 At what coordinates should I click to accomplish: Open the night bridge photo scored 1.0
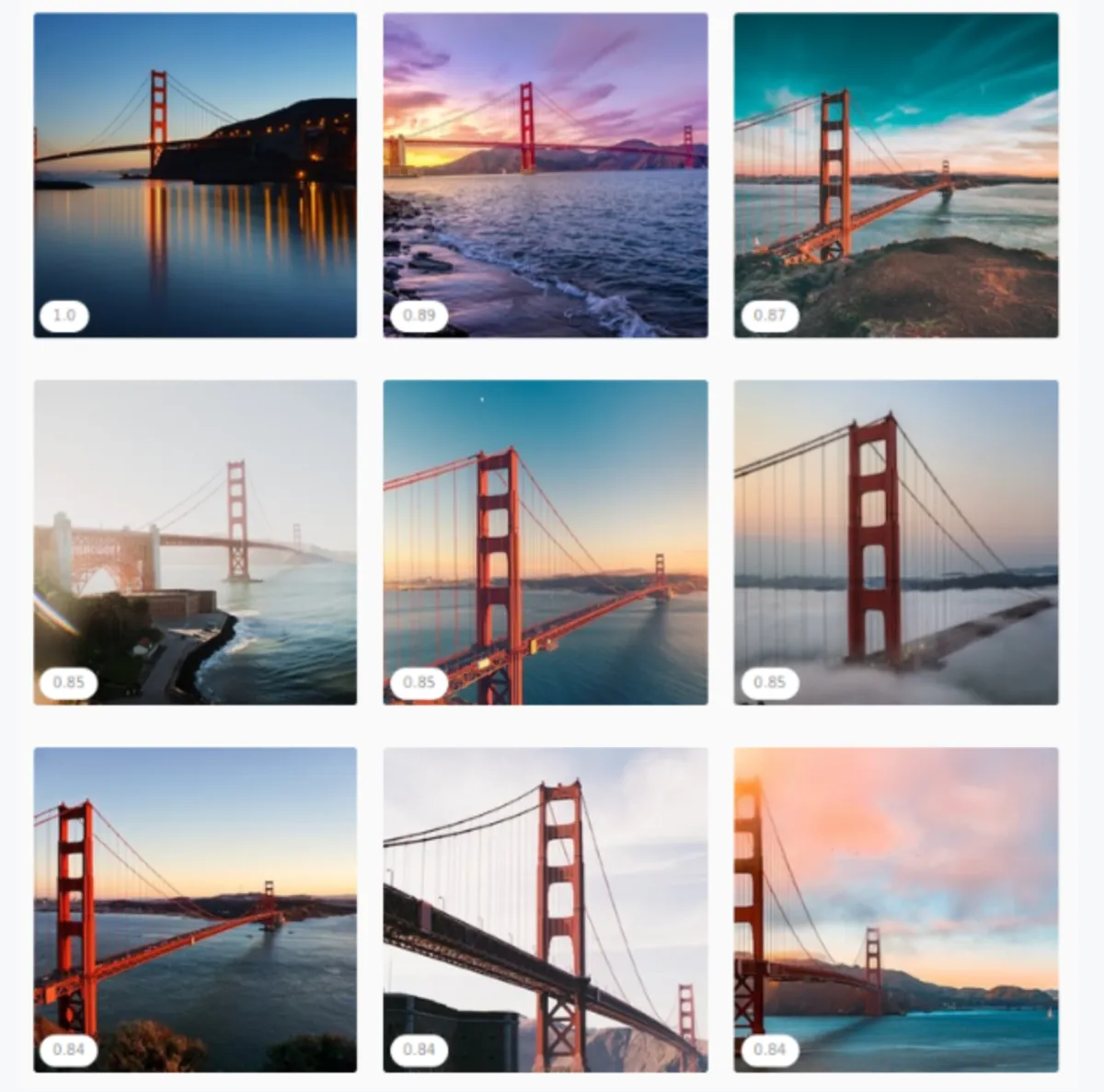pos(195,175)
